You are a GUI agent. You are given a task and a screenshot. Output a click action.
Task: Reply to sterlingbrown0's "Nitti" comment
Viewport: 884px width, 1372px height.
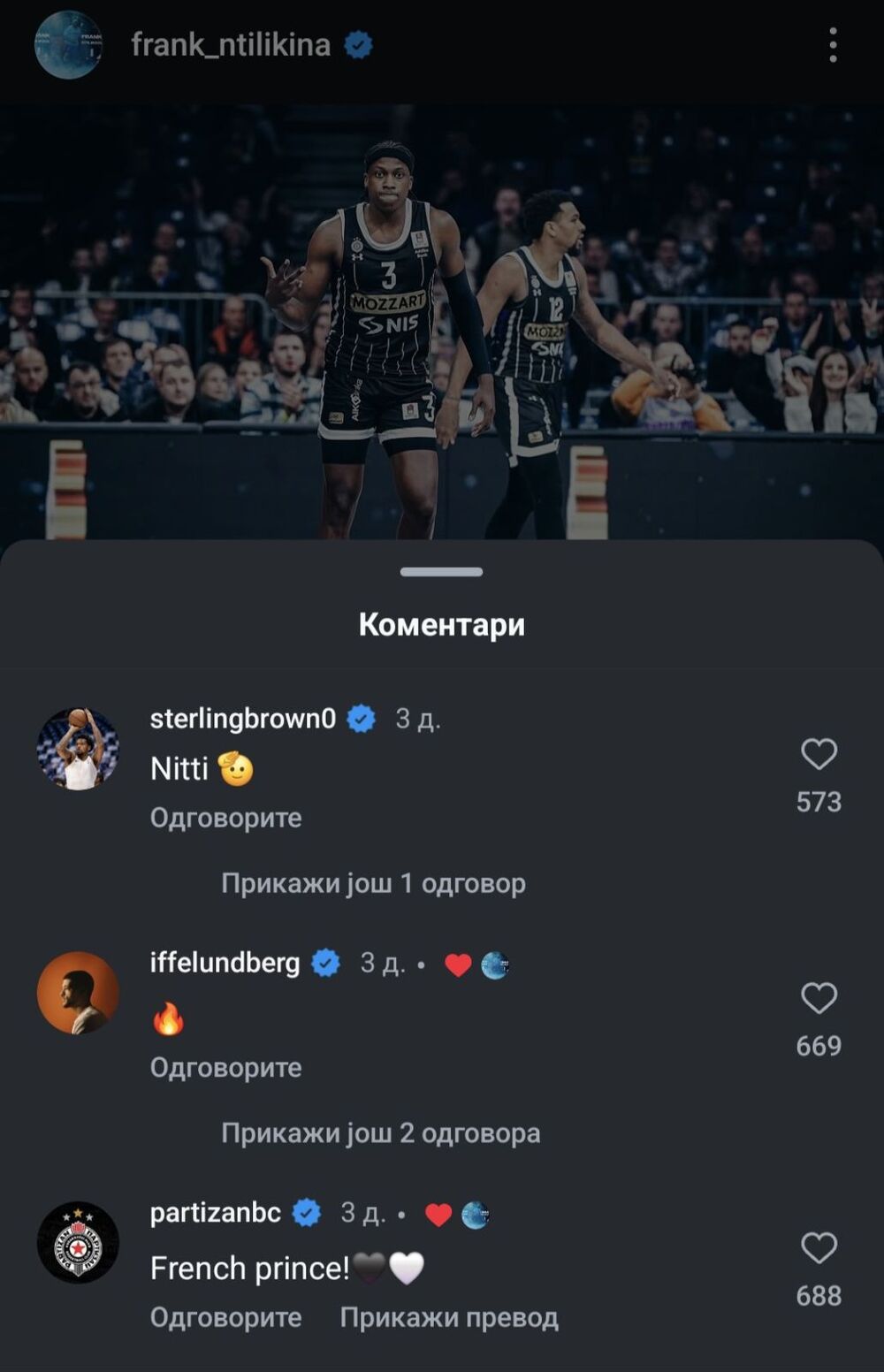[225, 818]
